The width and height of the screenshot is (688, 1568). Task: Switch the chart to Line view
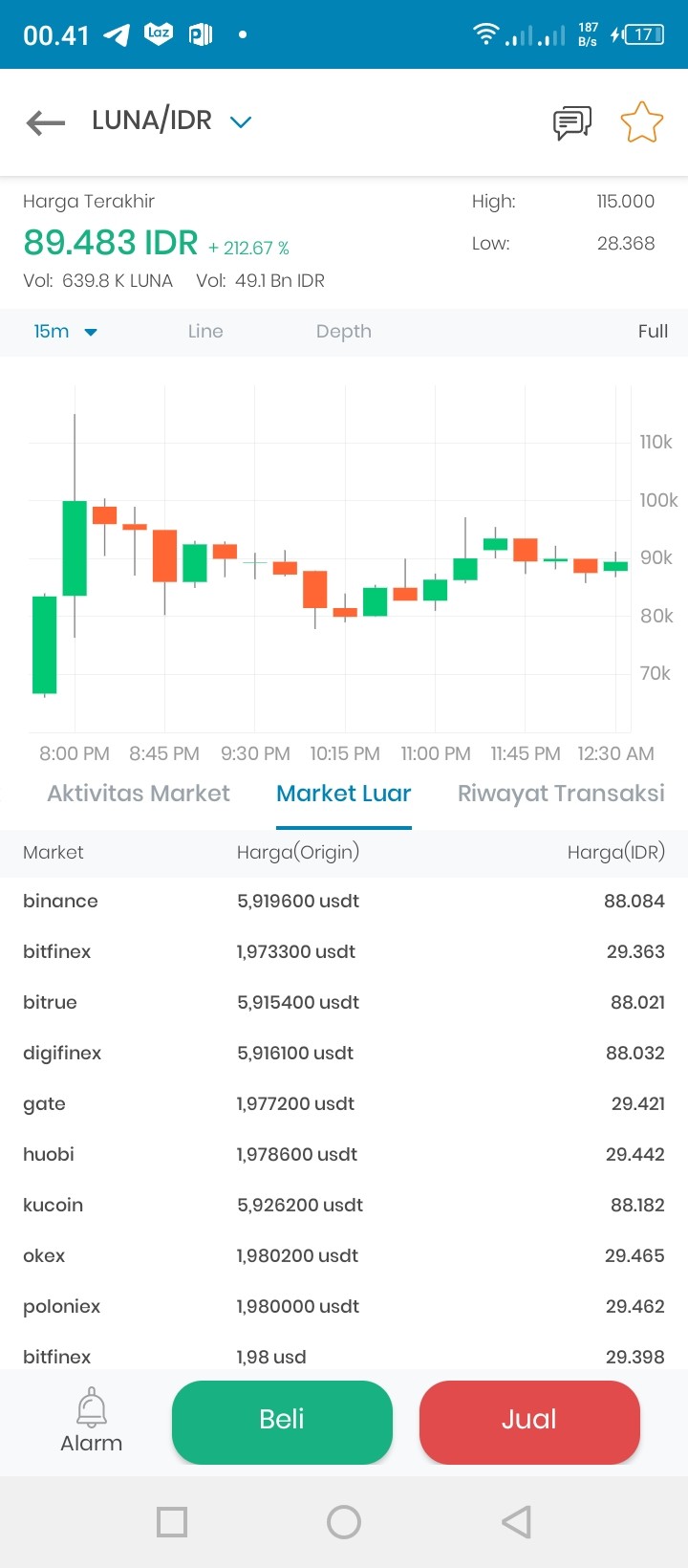point(205,332)
